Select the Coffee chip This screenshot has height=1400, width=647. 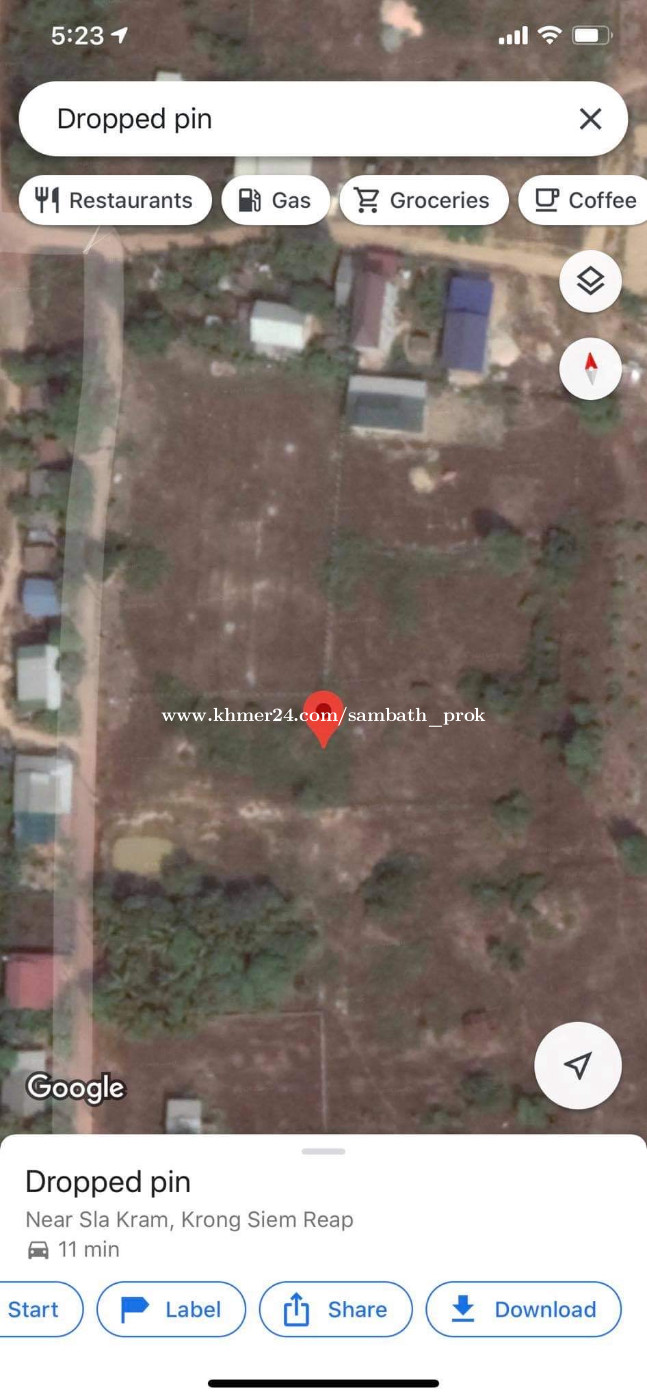583,200
